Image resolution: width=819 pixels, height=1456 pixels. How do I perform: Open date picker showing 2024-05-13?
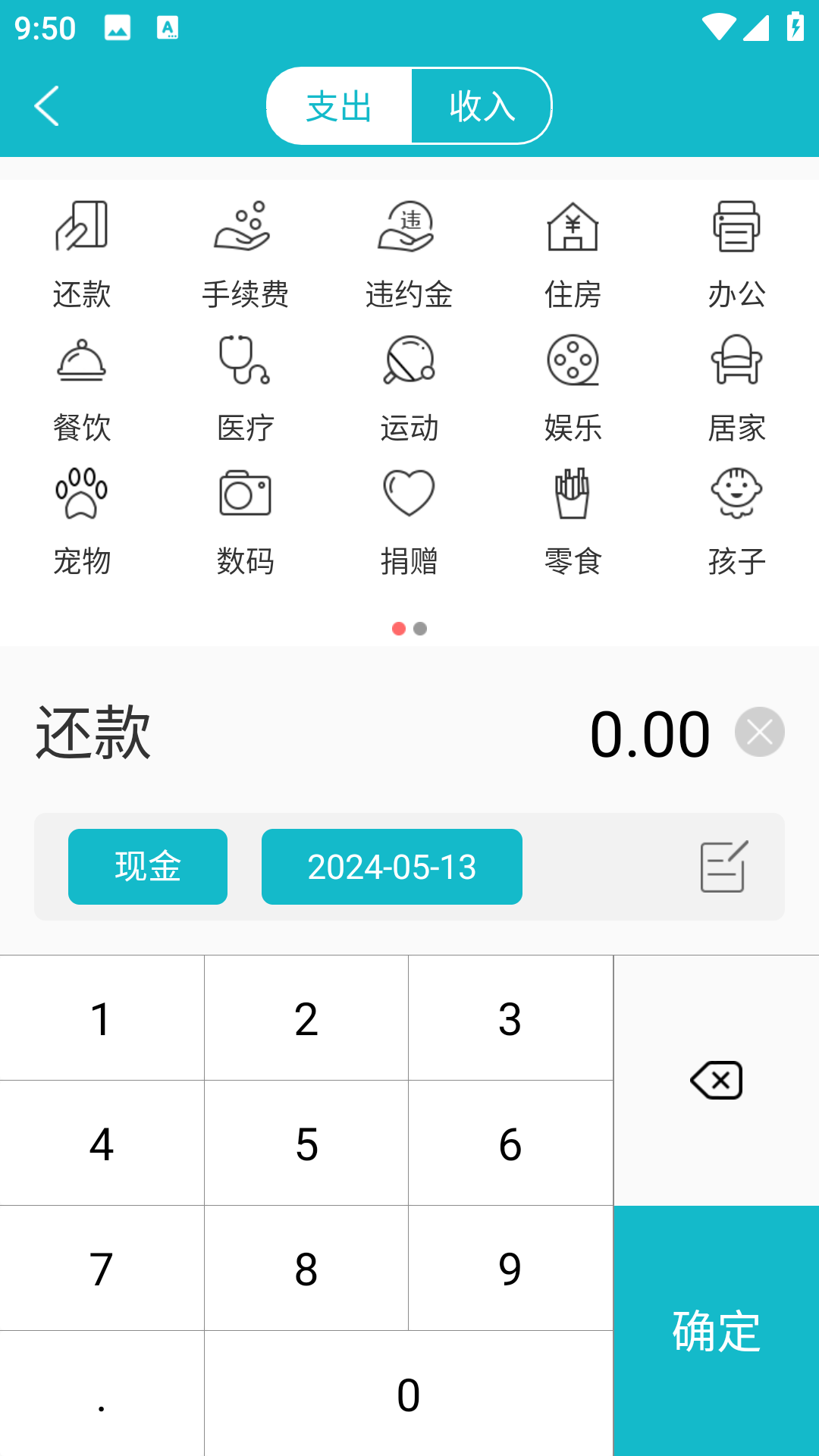pos(391,867)
